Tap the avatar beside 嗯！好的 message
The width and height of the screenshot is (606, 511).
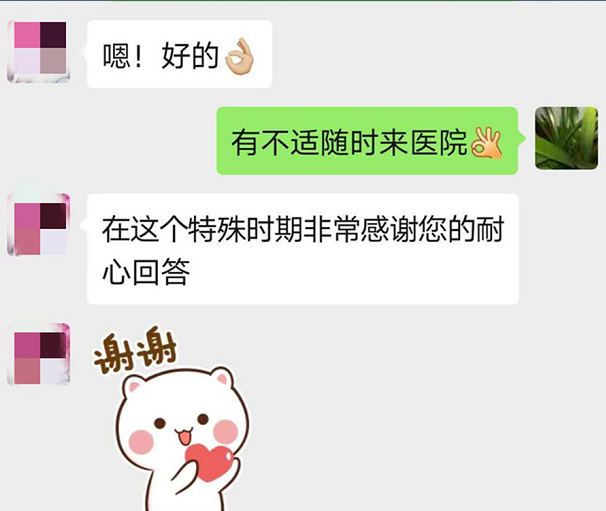pyautogui.click(x=38, y=51)
